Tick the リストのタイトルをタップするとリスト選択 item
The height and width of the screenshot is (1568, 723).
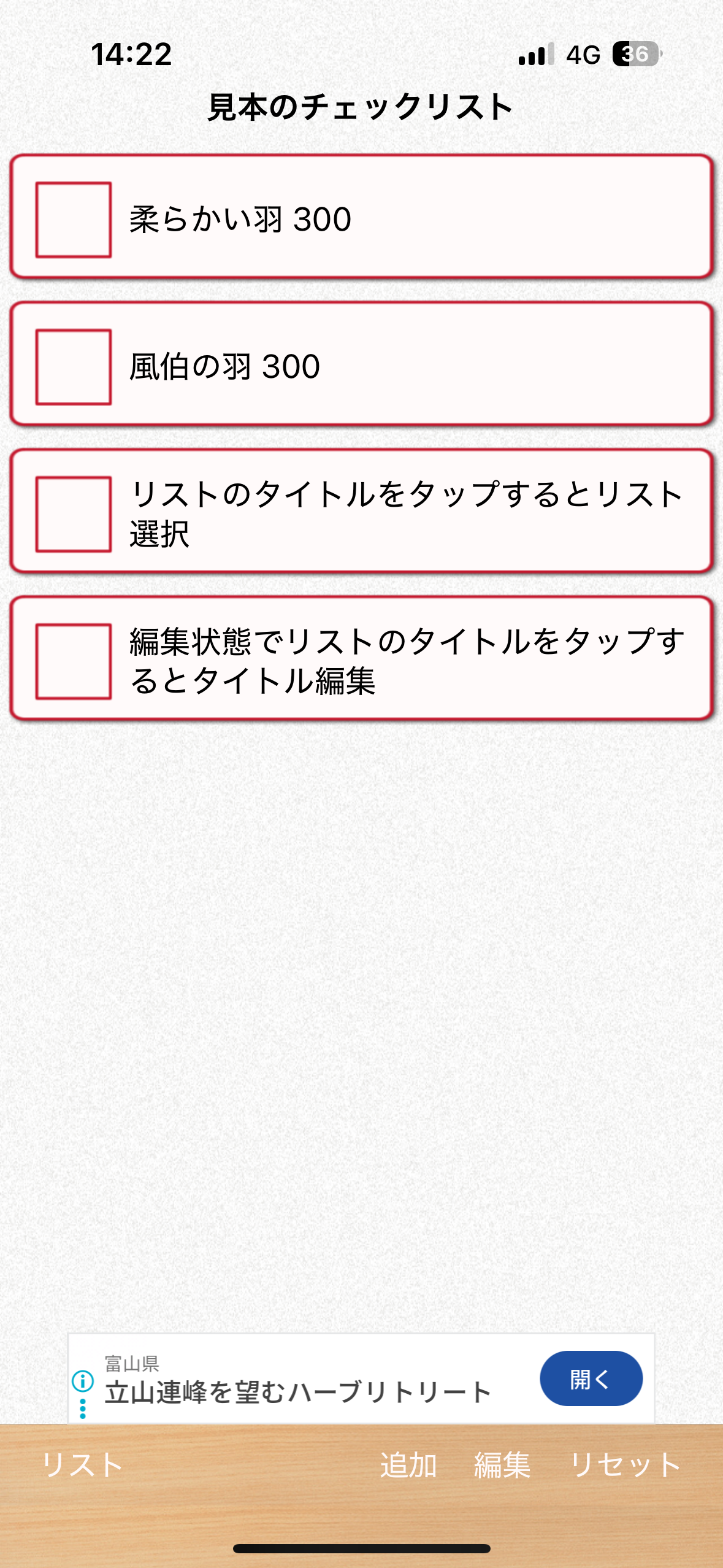(73, 514)
